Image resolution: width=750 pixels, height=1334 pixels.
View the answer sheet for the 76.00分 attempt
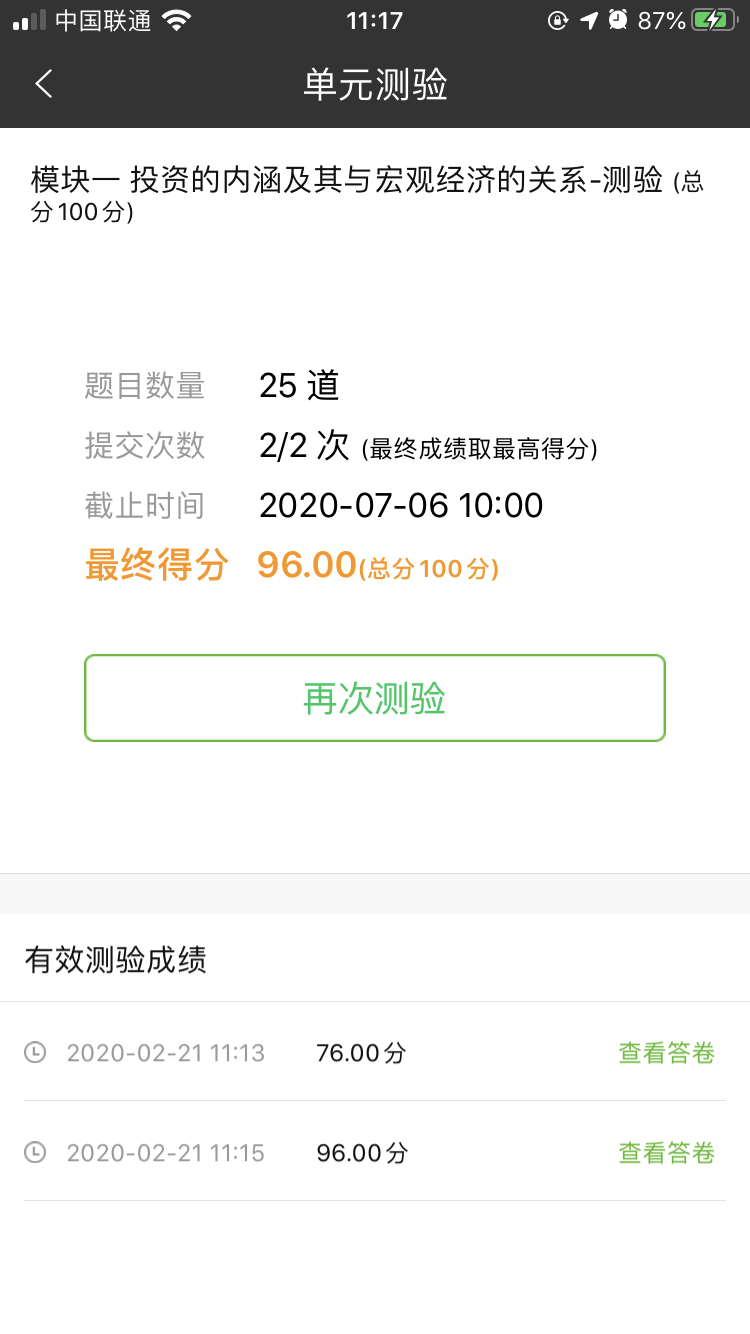(666, 1053)
